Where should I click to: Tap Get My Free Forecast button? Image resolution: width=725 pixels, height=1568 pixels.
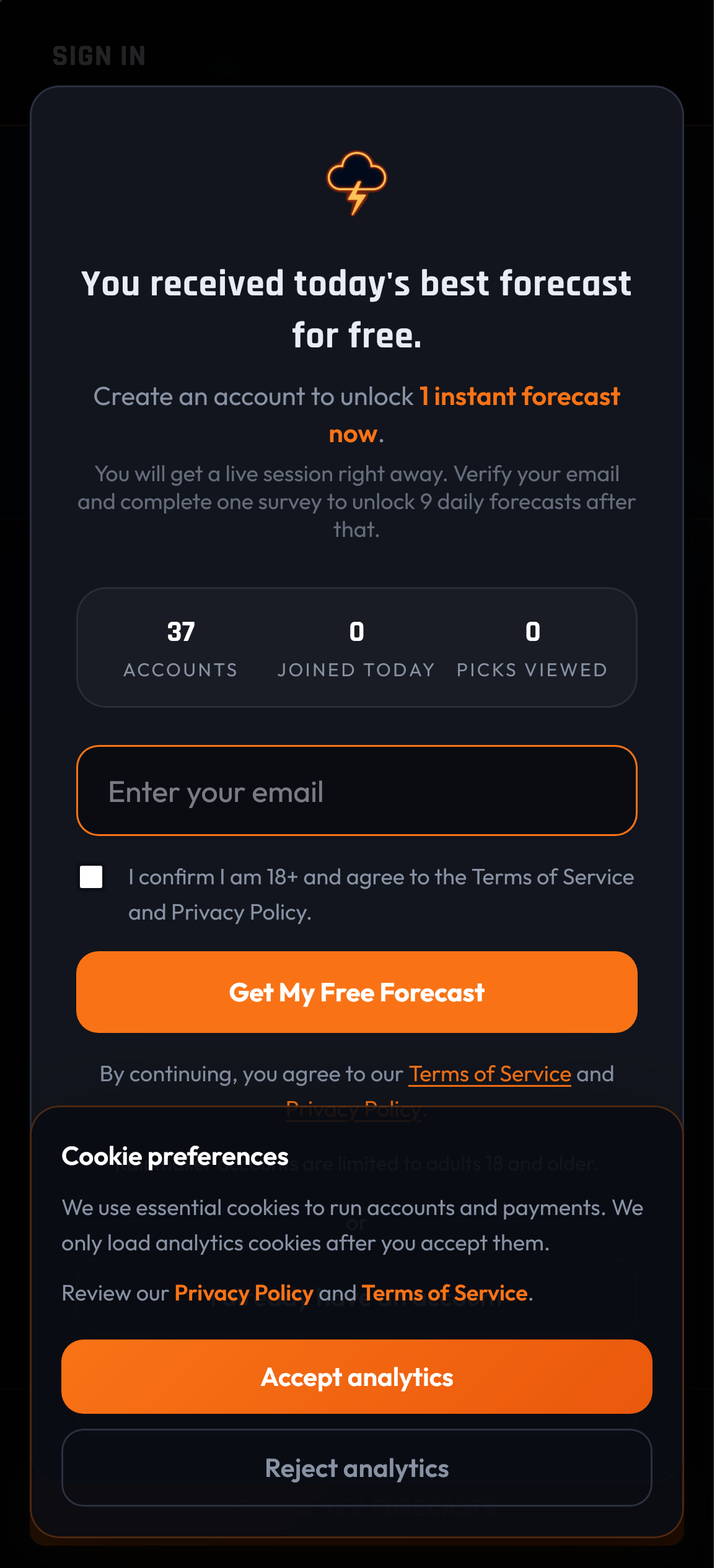pyautogui.click(x=356, y=992)
